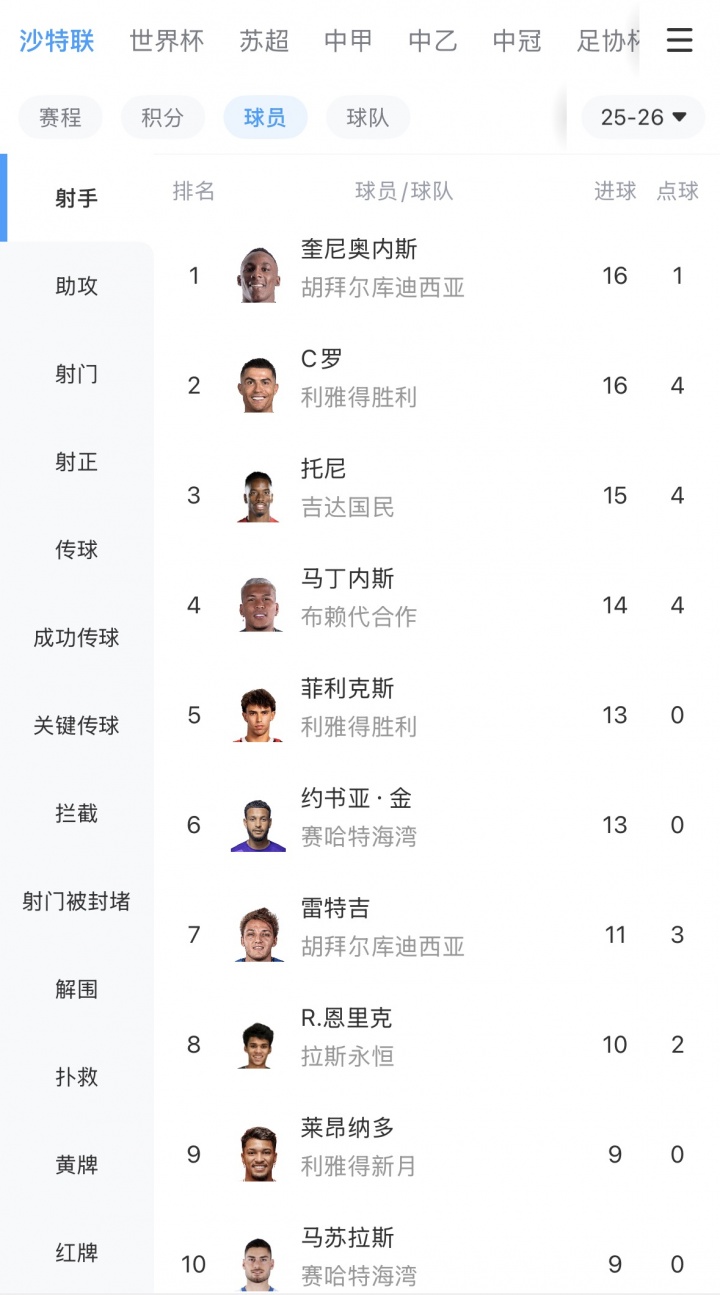This screenshot has height=1295, width=720.
Task: Switch to the 世界杯 tab
Action: pos(166,40)
